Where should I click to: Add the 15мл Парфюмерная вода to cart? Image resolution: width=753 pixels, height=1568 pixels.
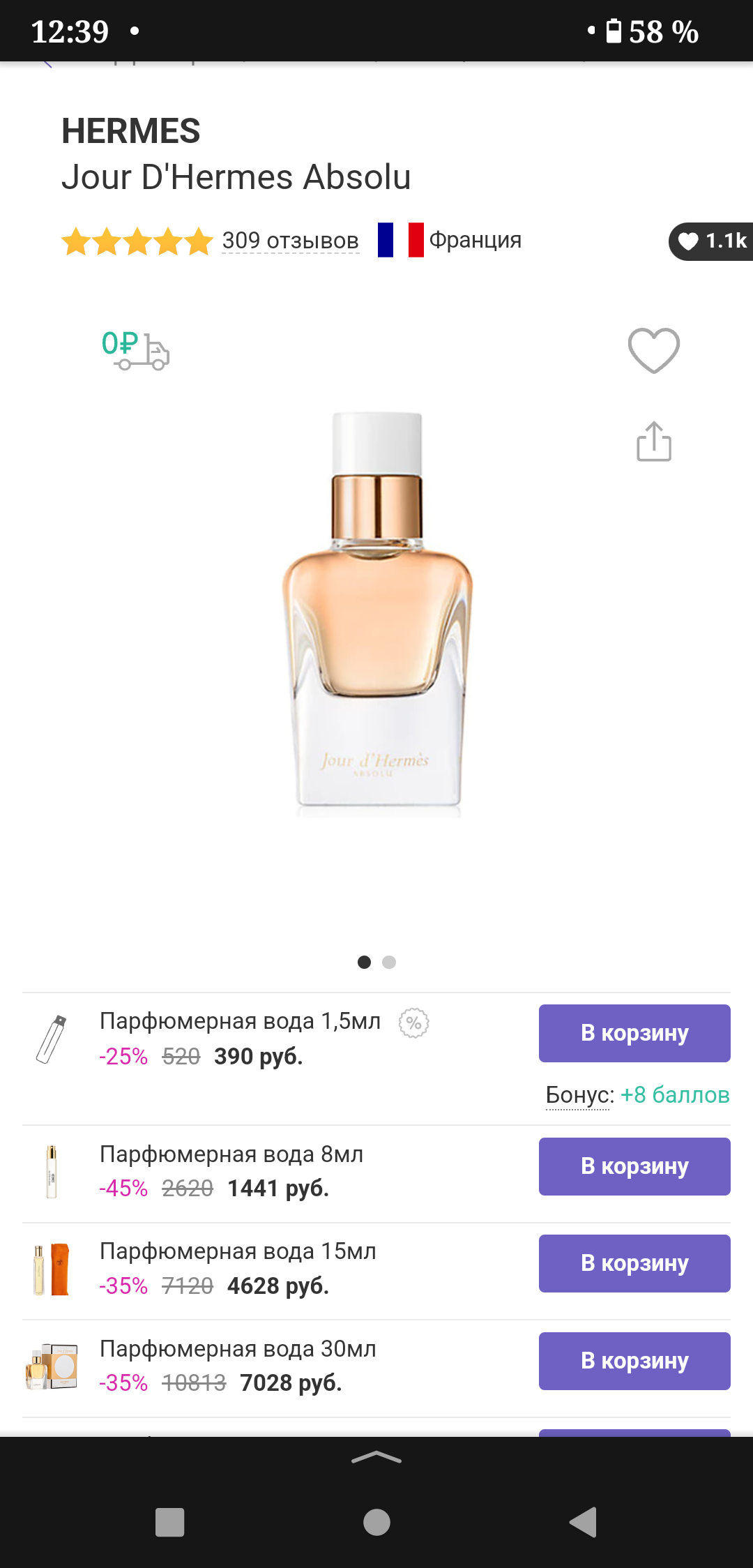click(634, 1263)
